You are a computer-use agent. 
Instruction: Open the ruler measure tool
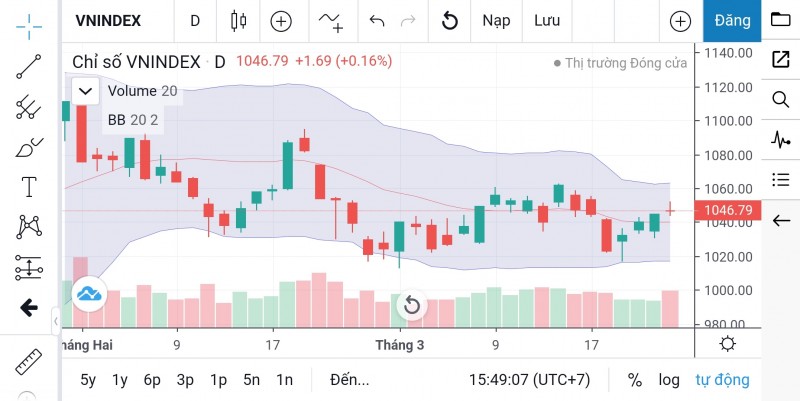(29, 360)
